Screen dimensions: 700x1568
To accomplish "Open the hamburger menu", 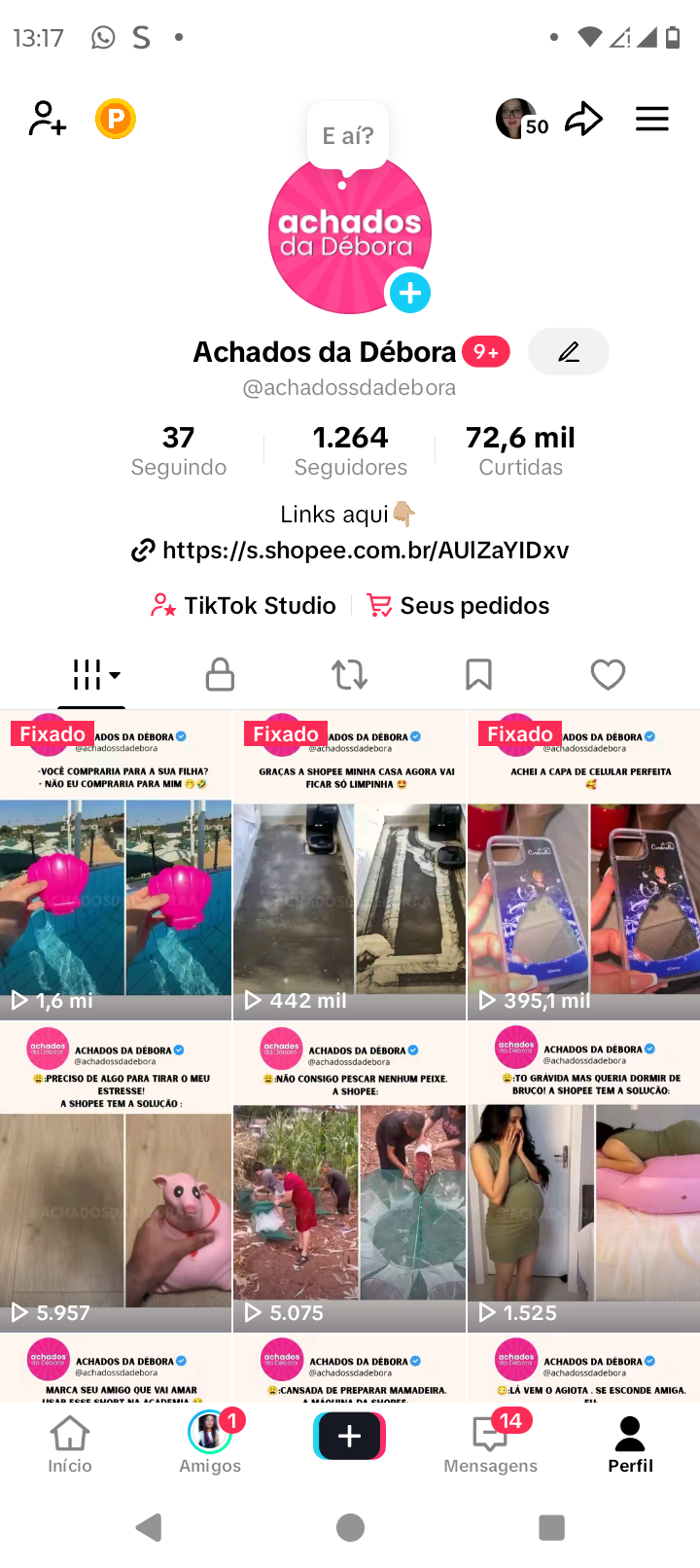I will coord(652,119).
